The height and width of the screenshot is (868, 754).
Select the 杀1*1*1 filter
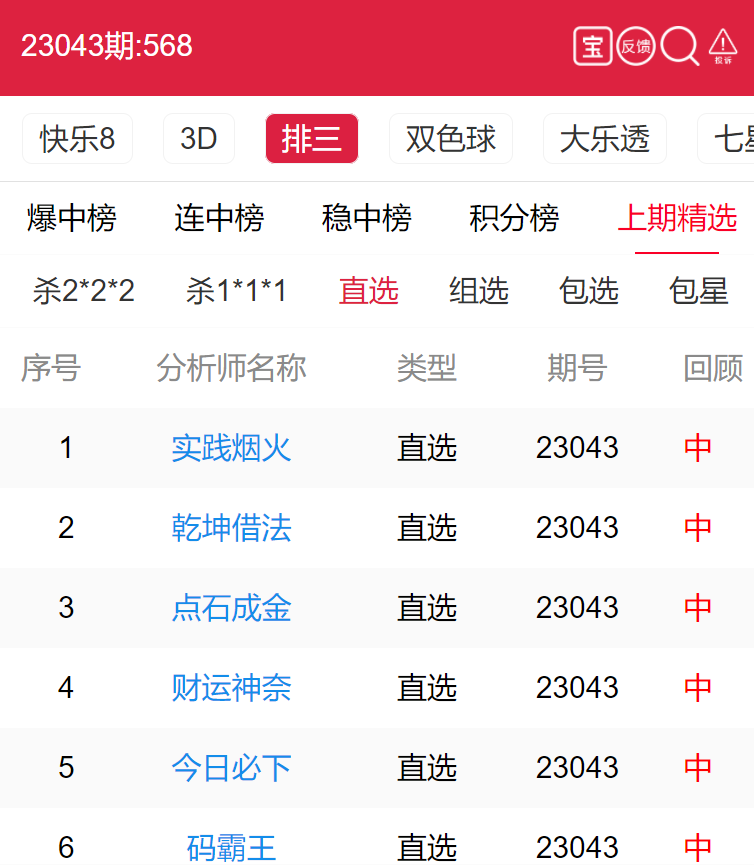click(x=236, y=291)
